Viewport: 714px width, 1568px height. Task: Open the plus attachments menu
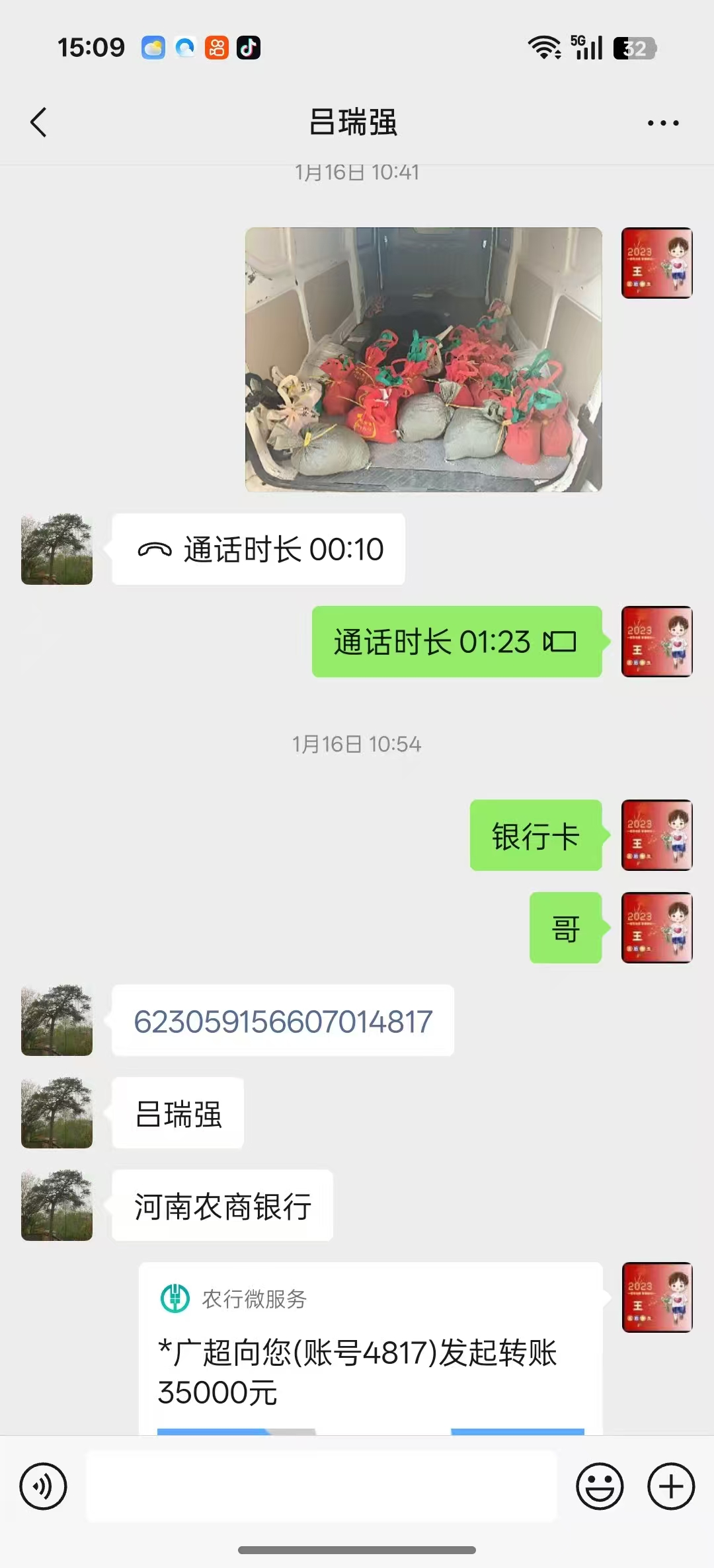(x=670, y=1487)
